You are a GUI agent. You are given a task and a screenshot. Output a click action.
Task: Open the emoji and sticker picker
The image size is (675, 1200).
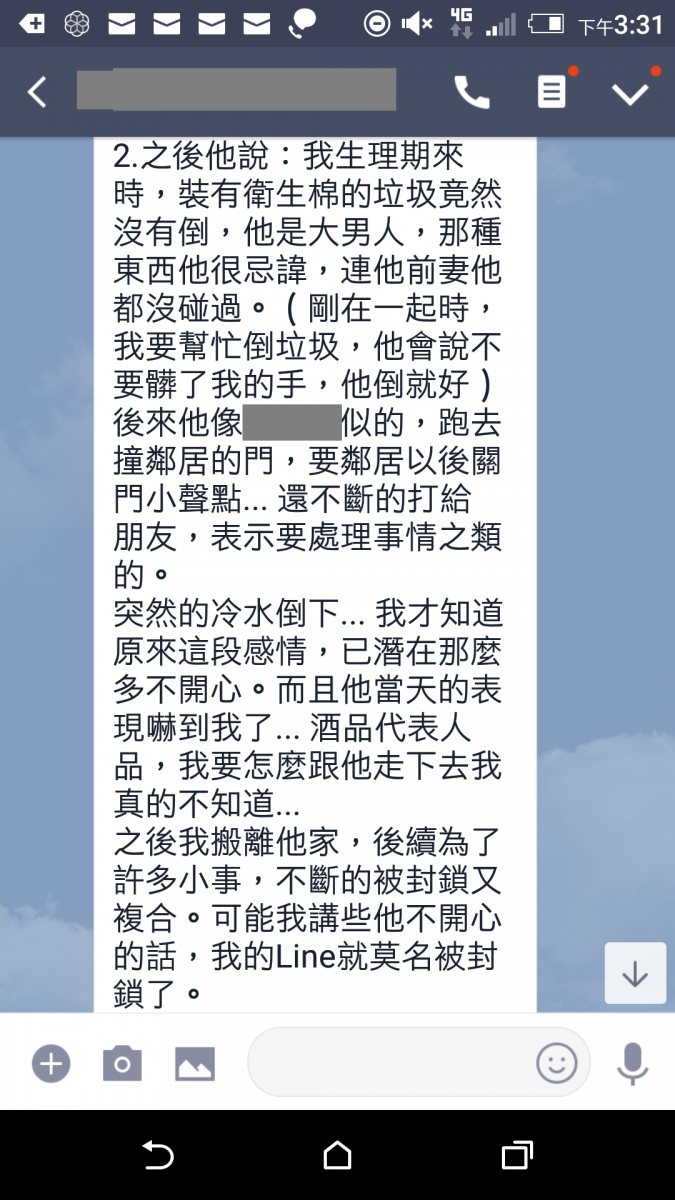(x=557, y=1063)
